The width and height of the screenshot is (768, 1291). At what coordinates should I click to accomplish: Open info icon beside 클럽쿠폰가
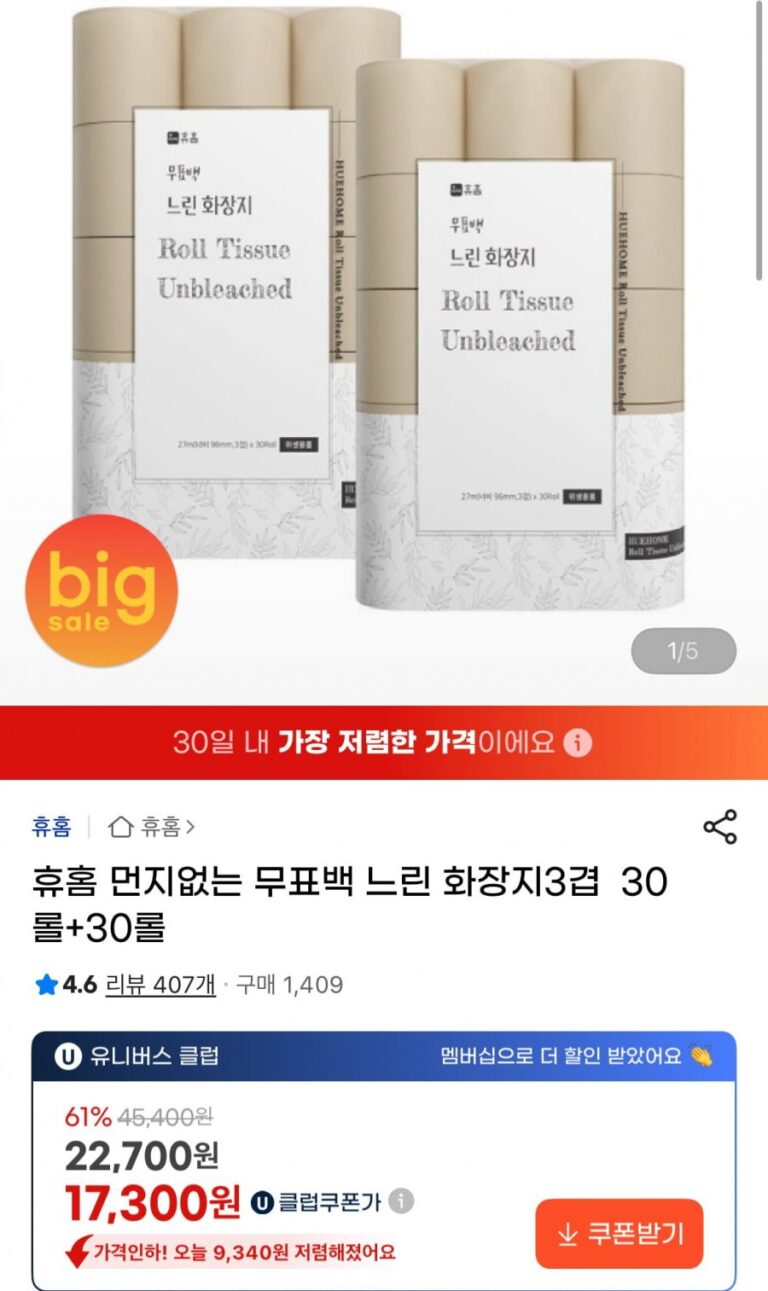pyautogui.click(x=401, y=1201)
